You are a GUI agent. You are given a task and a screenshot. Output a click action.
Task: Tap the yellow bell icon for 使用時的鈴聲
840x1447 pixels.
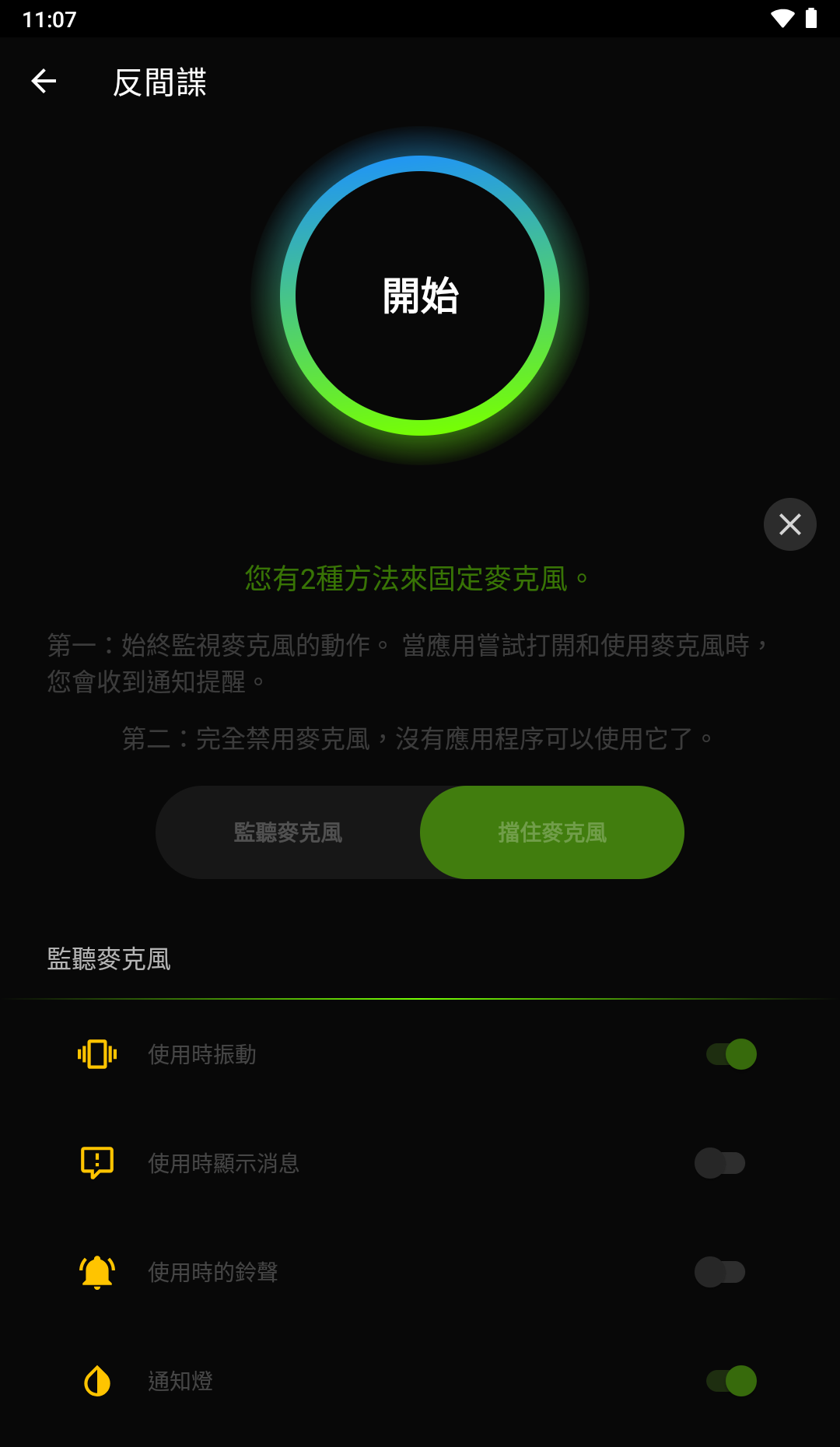(x=96, y=1272)
